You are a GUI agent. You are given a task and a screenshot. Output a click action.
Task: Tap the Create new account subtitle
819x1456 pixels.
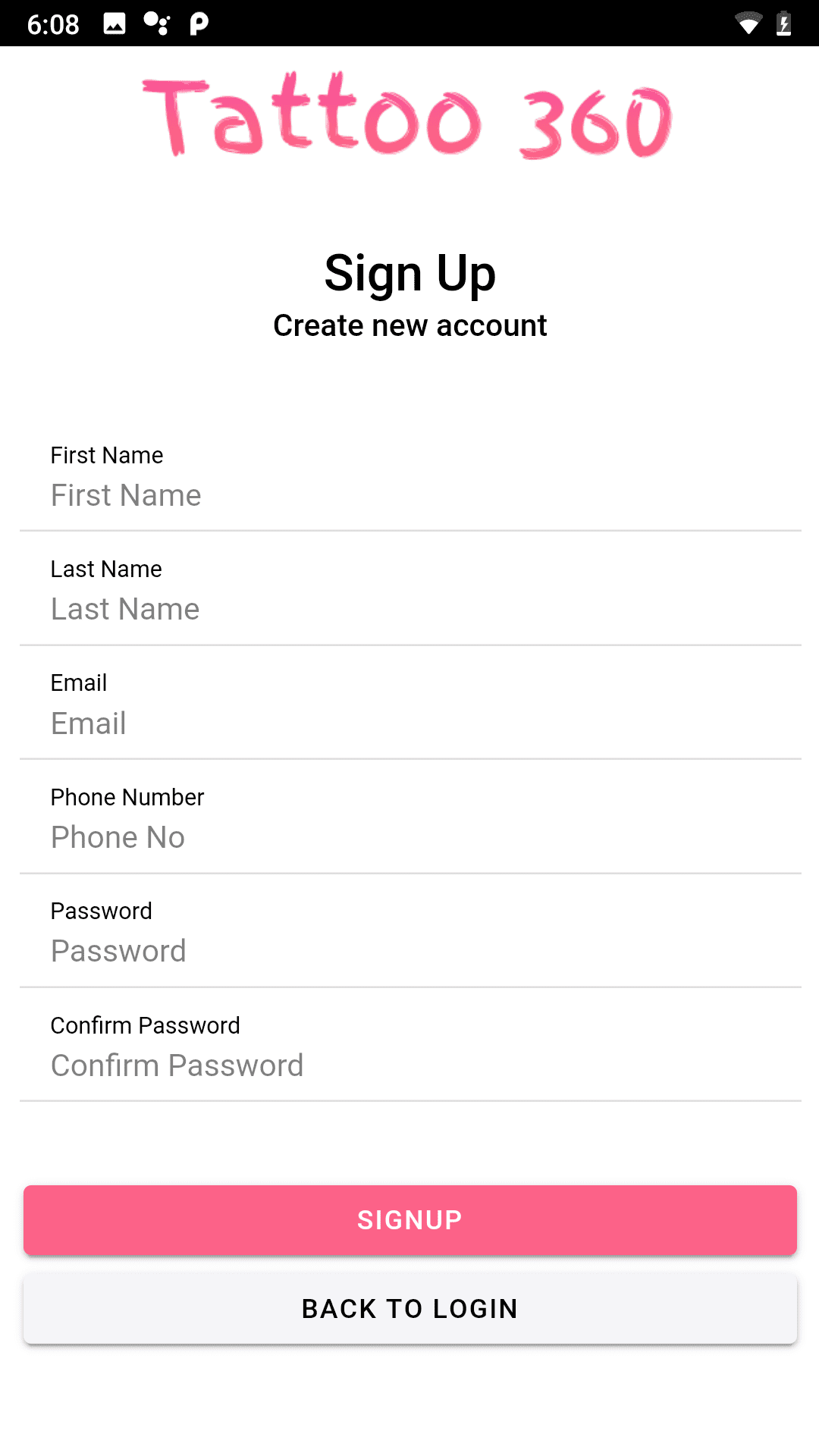(409, 325)
